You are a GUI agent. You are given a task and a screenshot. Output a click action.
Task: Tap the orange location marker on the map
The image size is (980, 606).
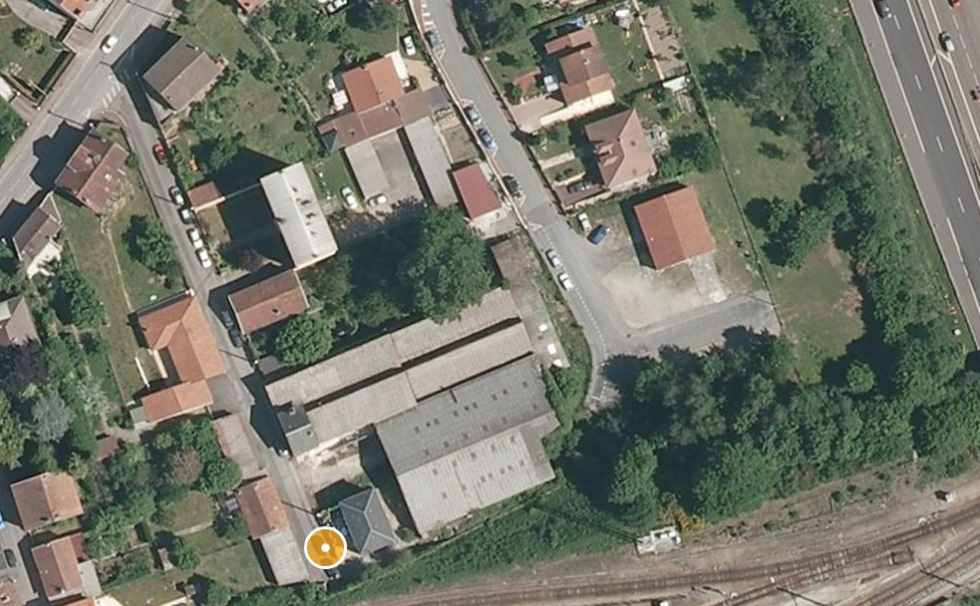[325, 547]
